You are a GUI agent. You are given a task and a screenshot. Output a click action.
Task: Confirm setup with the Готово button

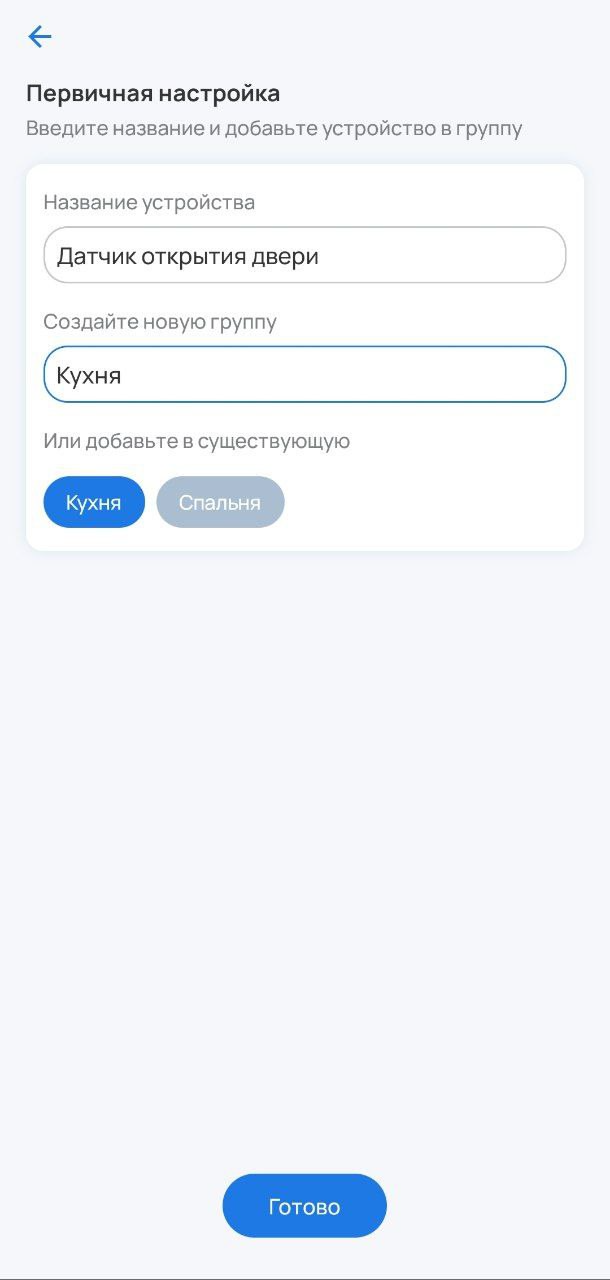[x=304, y=1206]
